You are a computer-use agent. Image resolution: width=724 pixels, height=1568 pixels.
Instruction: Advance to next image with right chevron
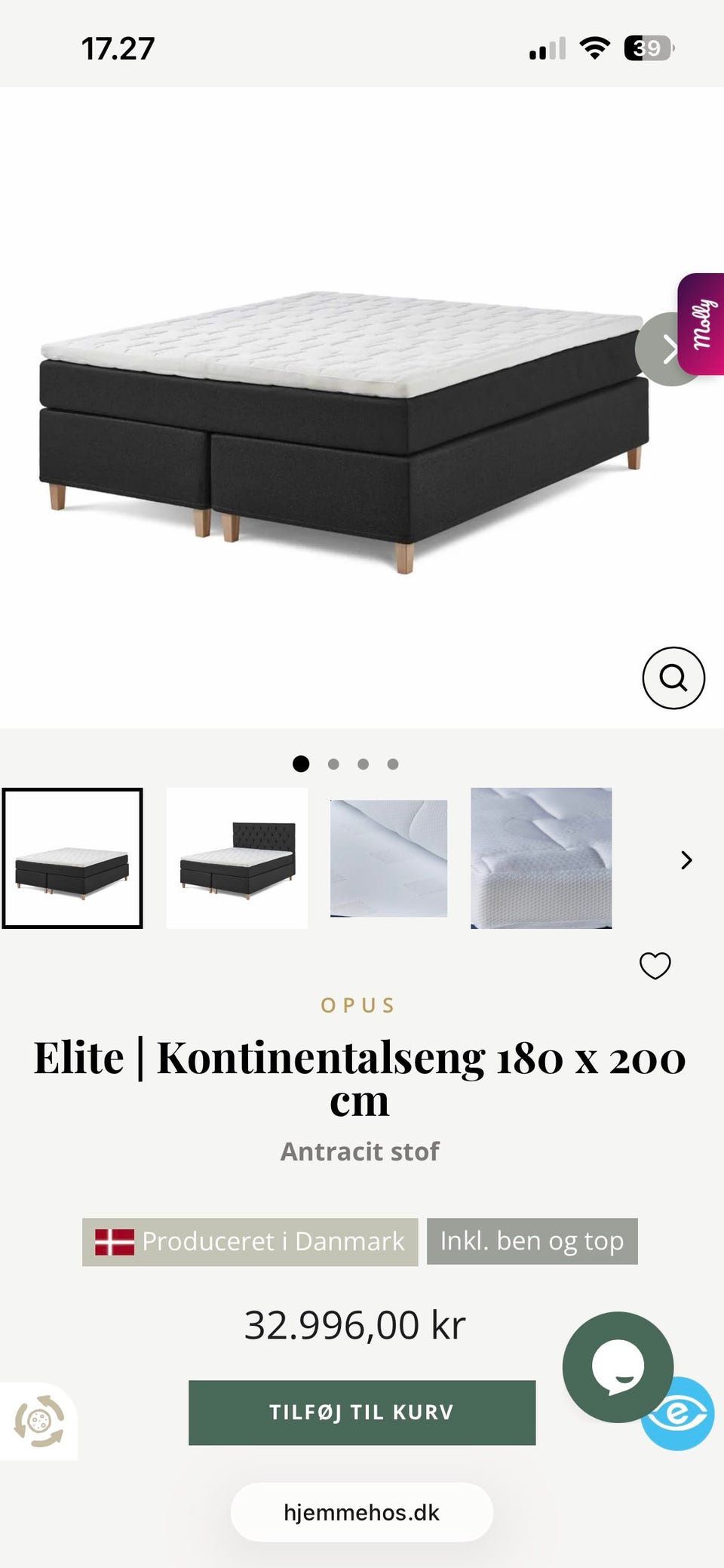point(668,349)
